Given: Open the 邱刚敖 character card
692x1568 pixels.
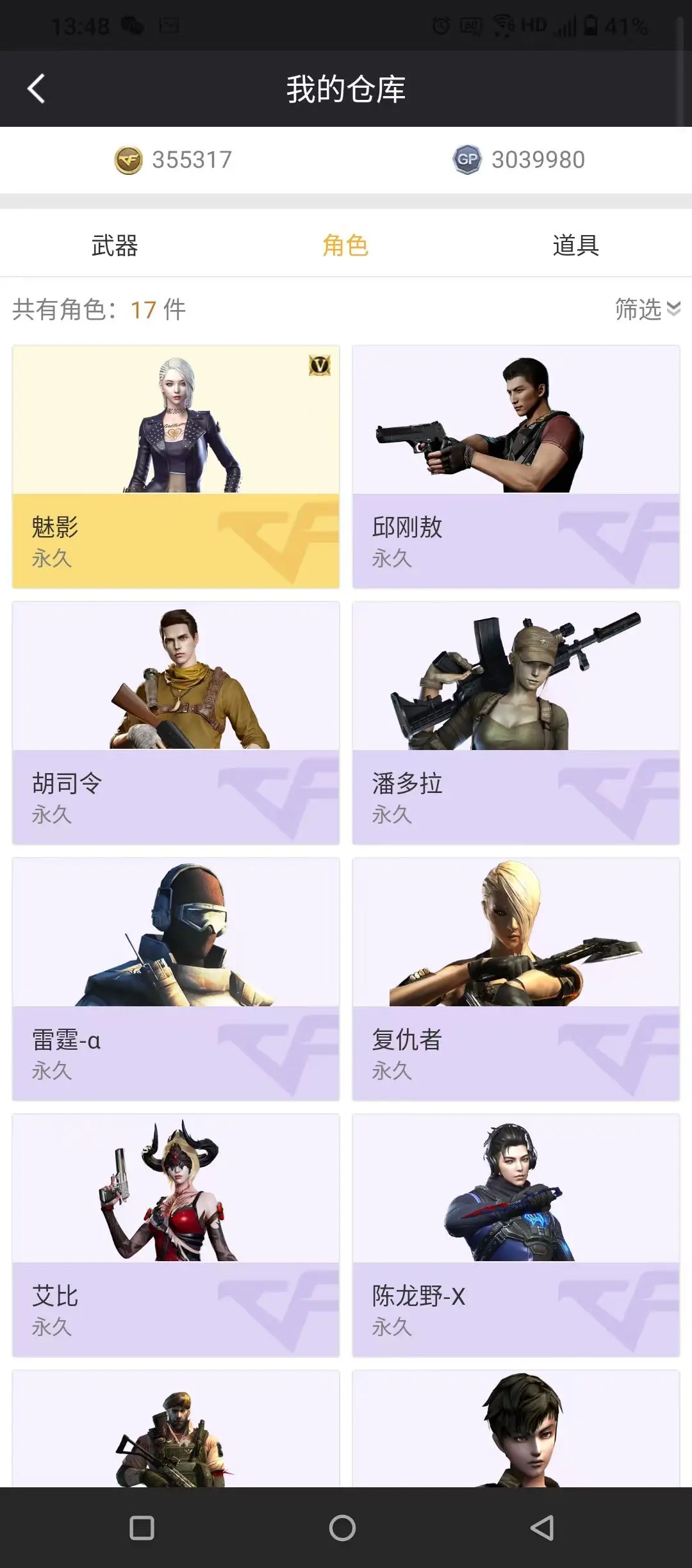Looking at the screenshot, I should 516,467.
